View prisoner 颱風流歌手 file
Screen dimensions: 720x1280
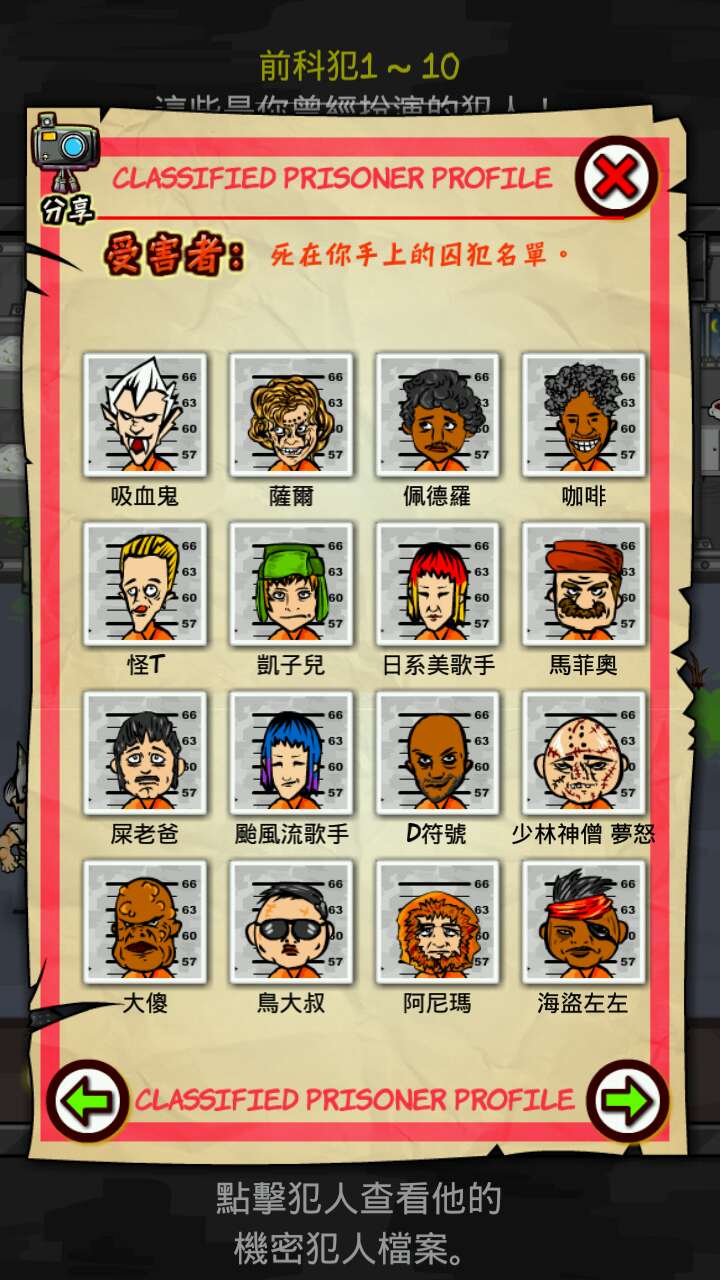[291, 752]
